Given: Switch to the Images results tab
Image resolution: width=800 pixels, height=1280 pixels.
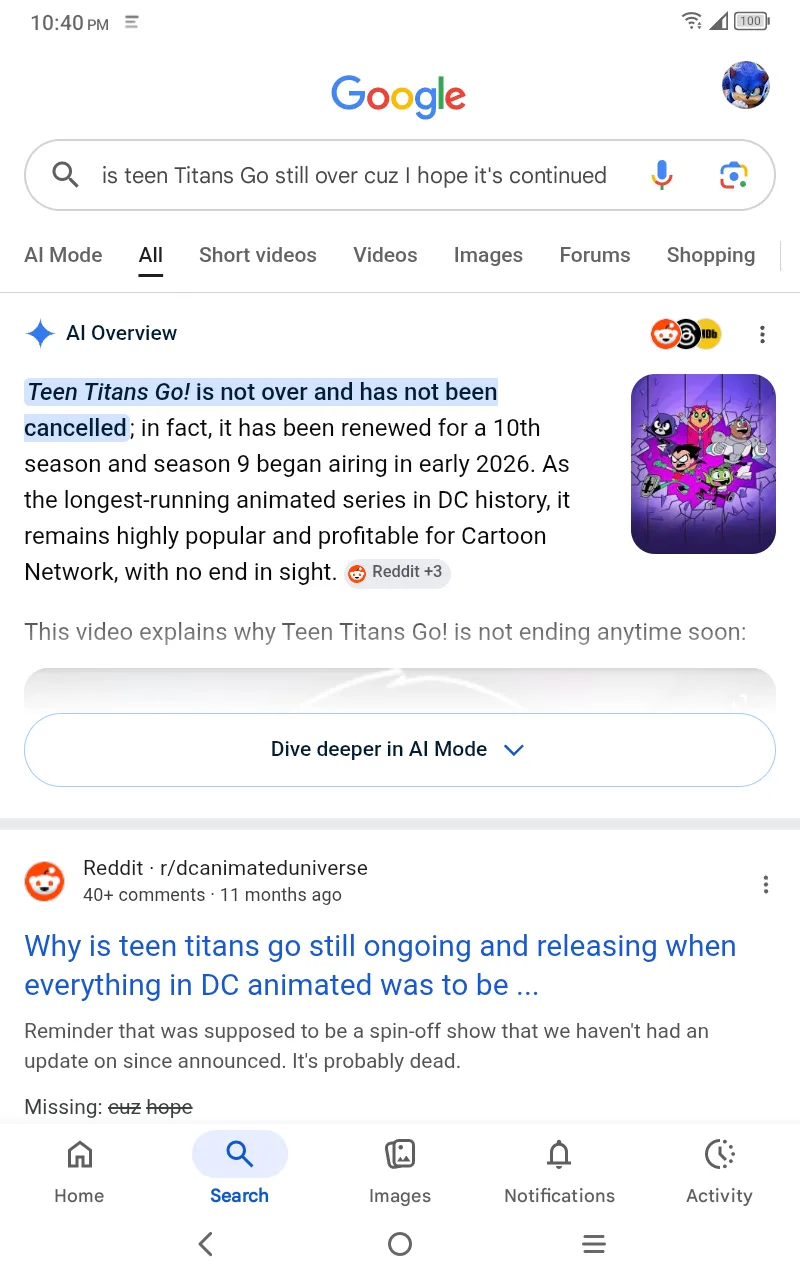Looking at the screenshot, I should (x=488, y=255).
